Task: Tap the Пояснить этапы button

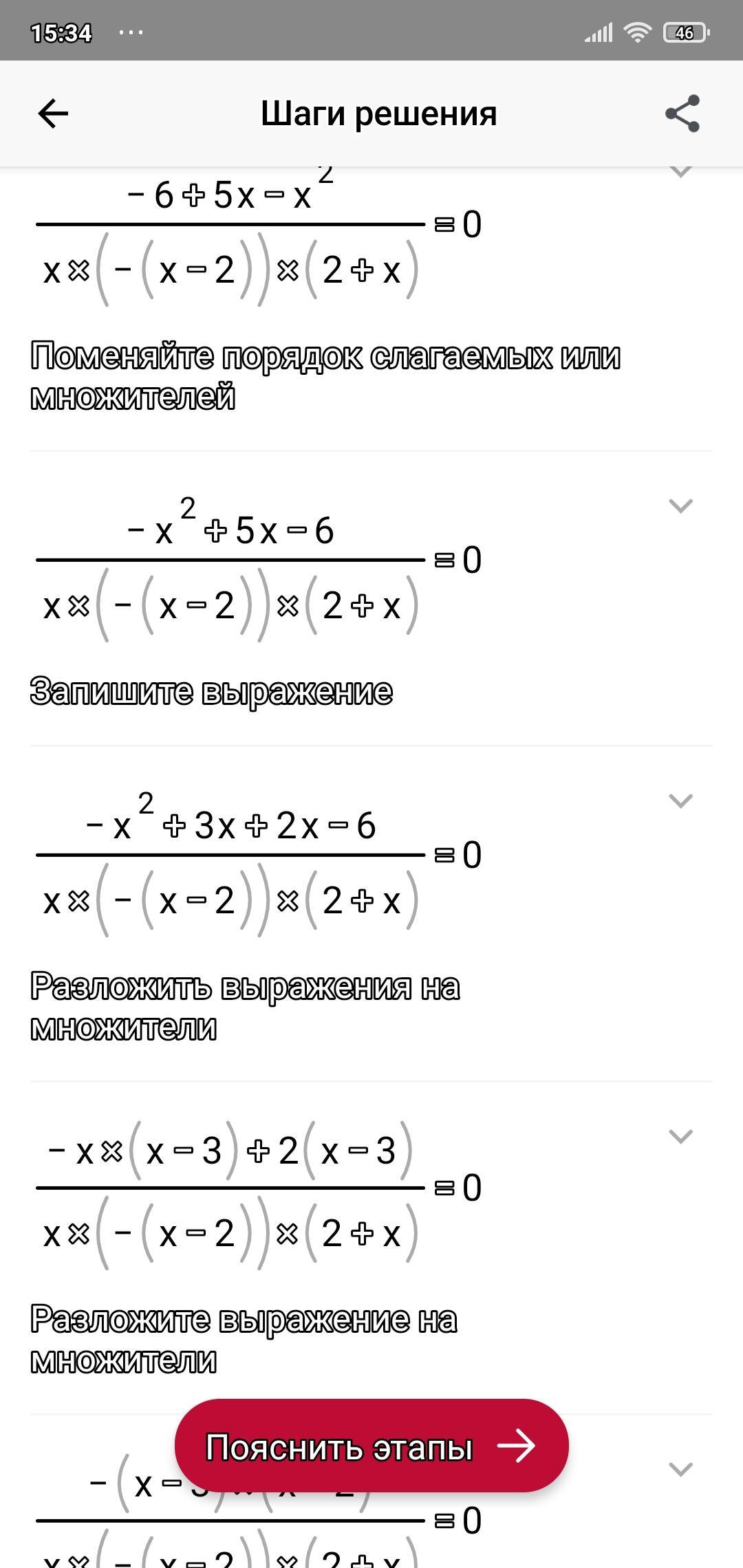Action: pos(371,1446)
